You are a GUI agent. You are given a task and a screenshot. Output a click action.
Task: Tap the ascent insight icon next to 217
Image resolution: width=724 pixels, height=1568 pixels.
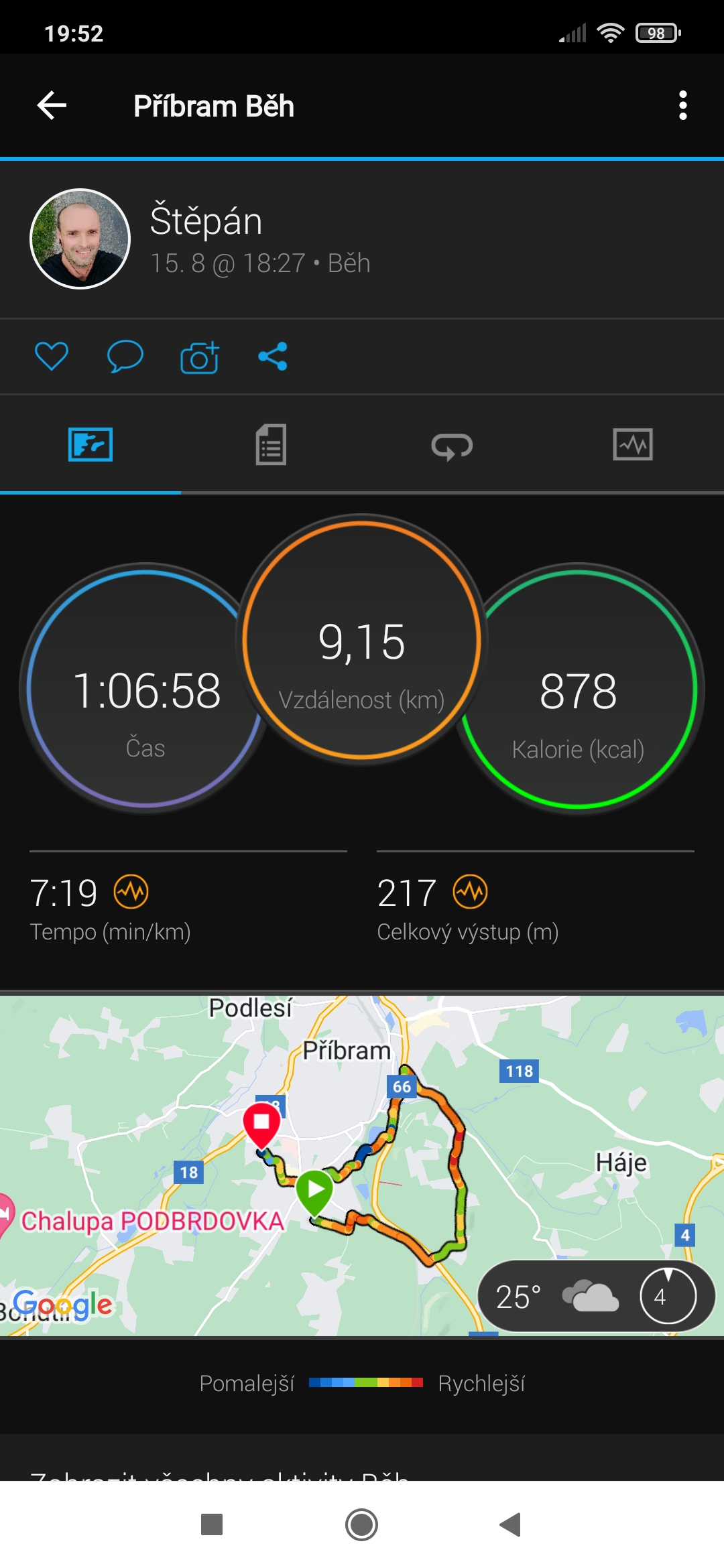[471, 892]
